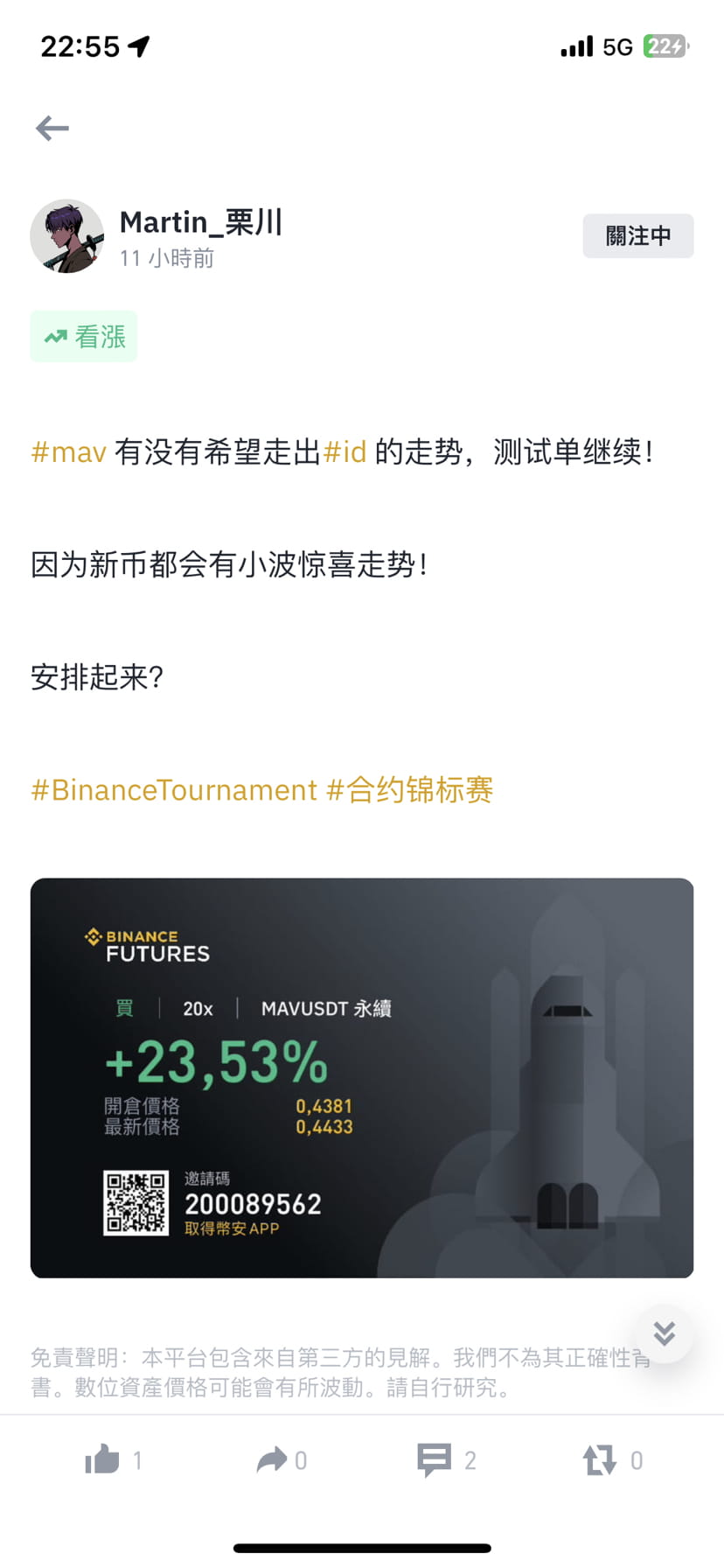Tap the double-chevron scroll down button
The image size is (724, 1568).
click(665, 1333)
